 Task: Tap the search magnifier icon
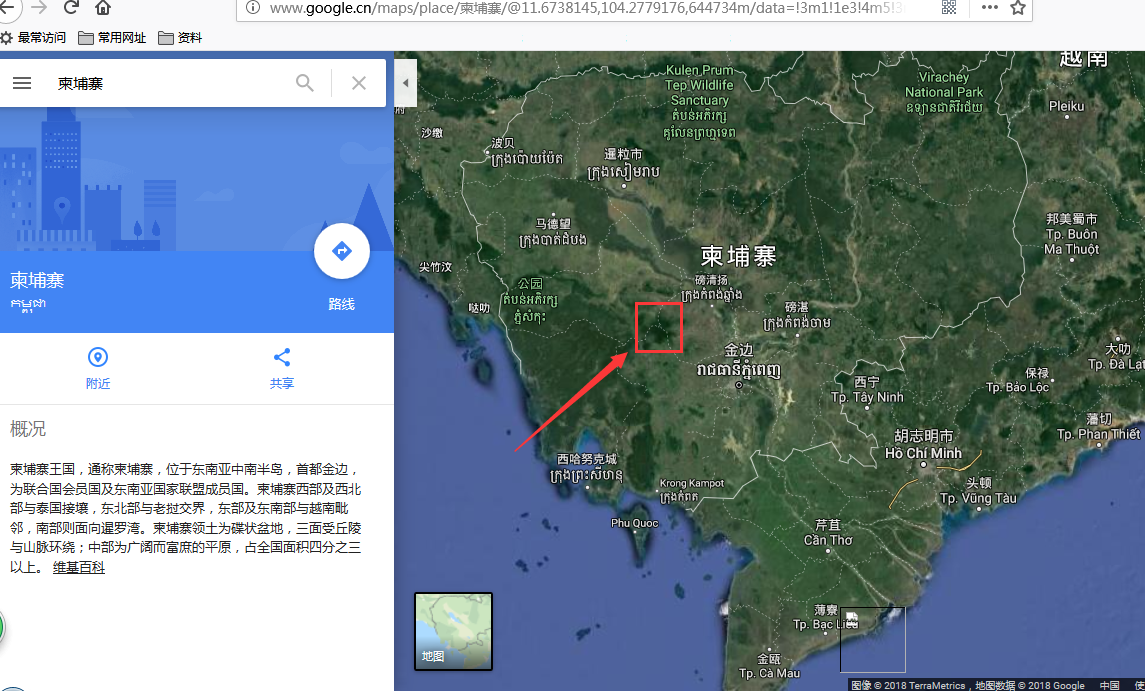(x=305, y=83)
